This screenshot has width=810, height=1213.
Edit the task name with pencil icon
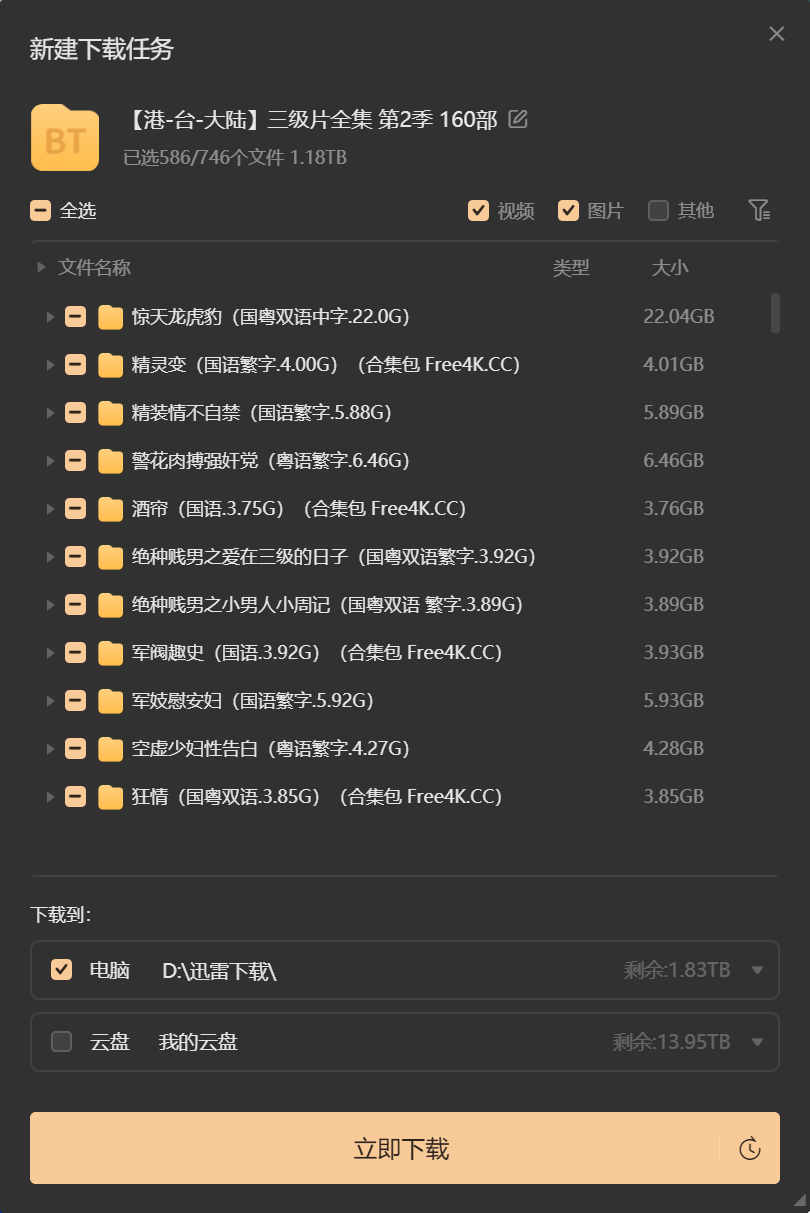(517, 120)
